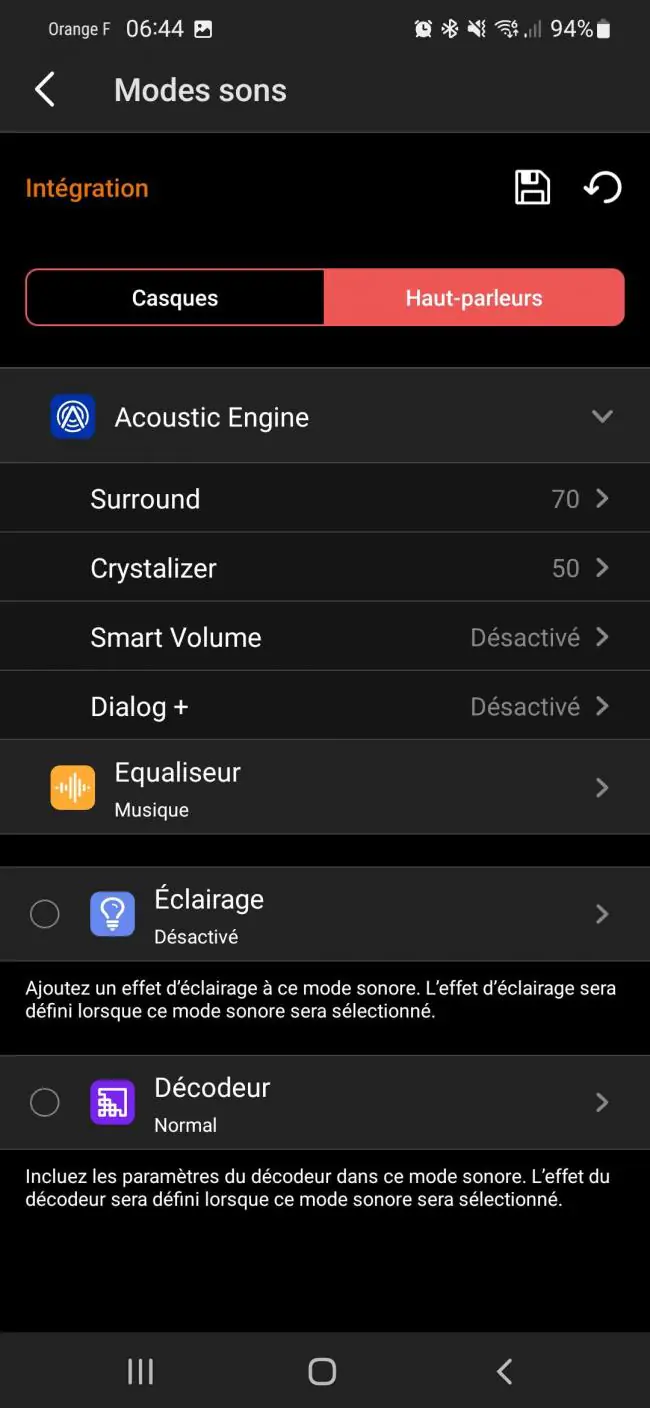This screenshot has width=650, height=1408.
Task: Switch to the Casques tab
Action: 175,298
